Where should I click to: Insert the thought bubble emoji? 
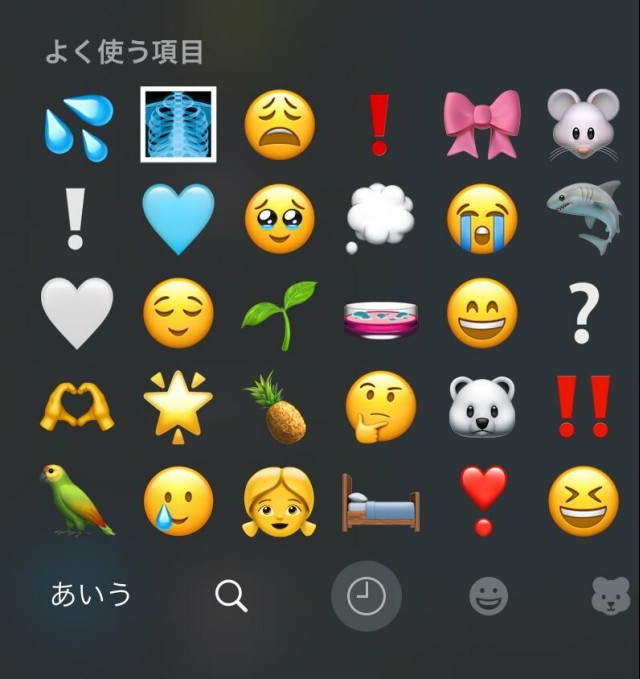[x=379, y=217]
